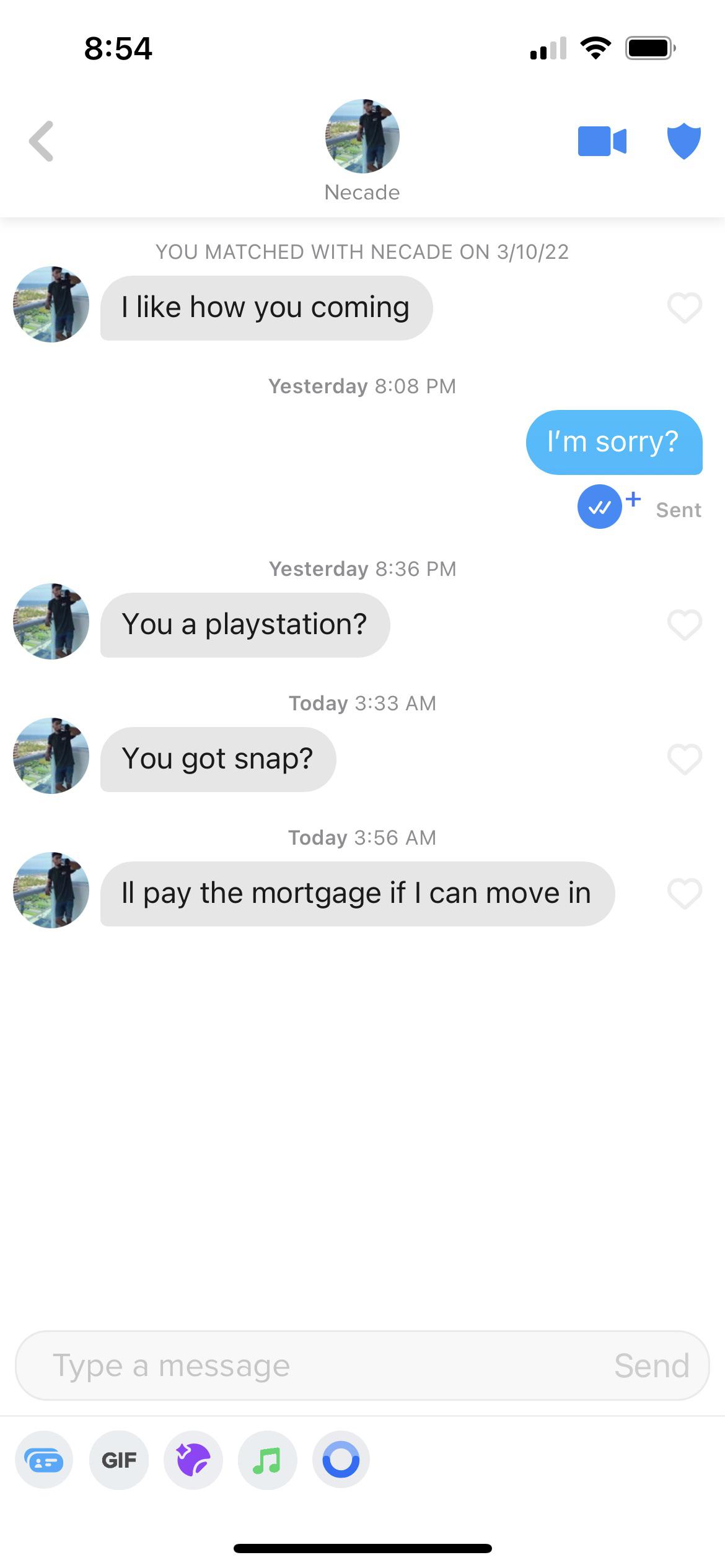Tap the read receipts checkmark icon
This screenshot has height=1568, width=725.
pyautogui.click(x=600, y=507)
